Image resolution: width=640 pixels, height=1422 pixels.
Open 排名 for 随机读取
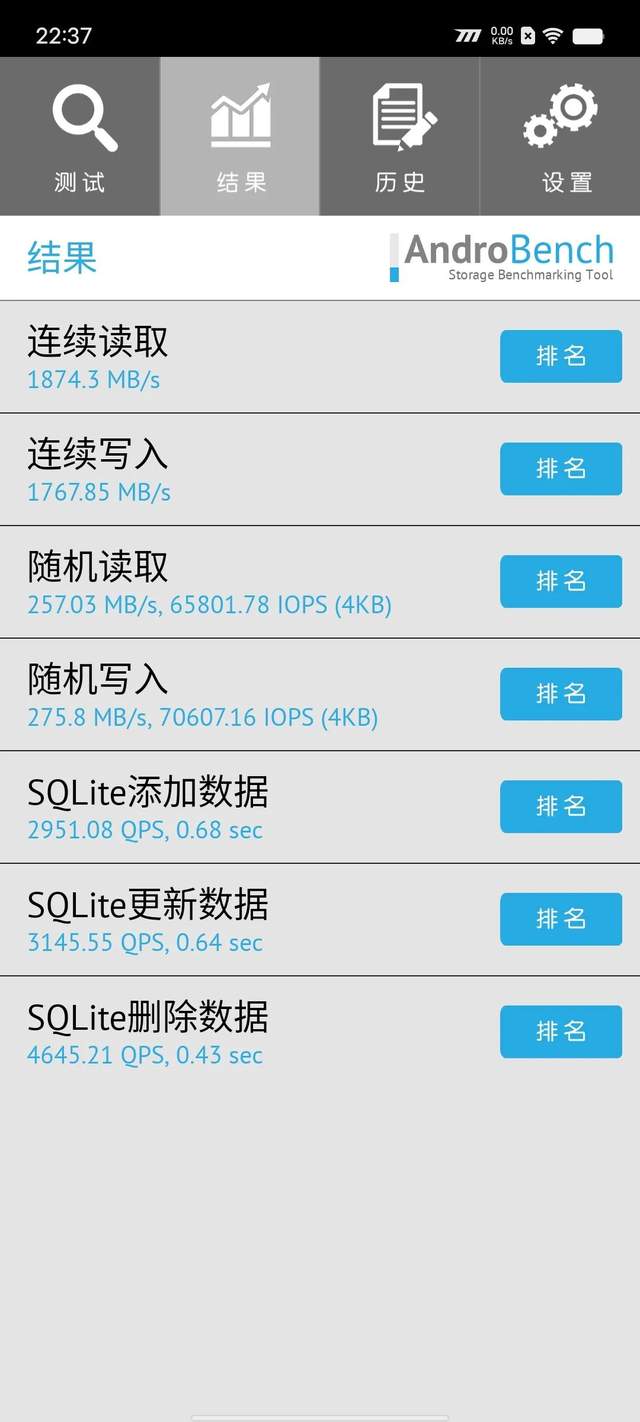pyautogui.click(x=561, y=581)
